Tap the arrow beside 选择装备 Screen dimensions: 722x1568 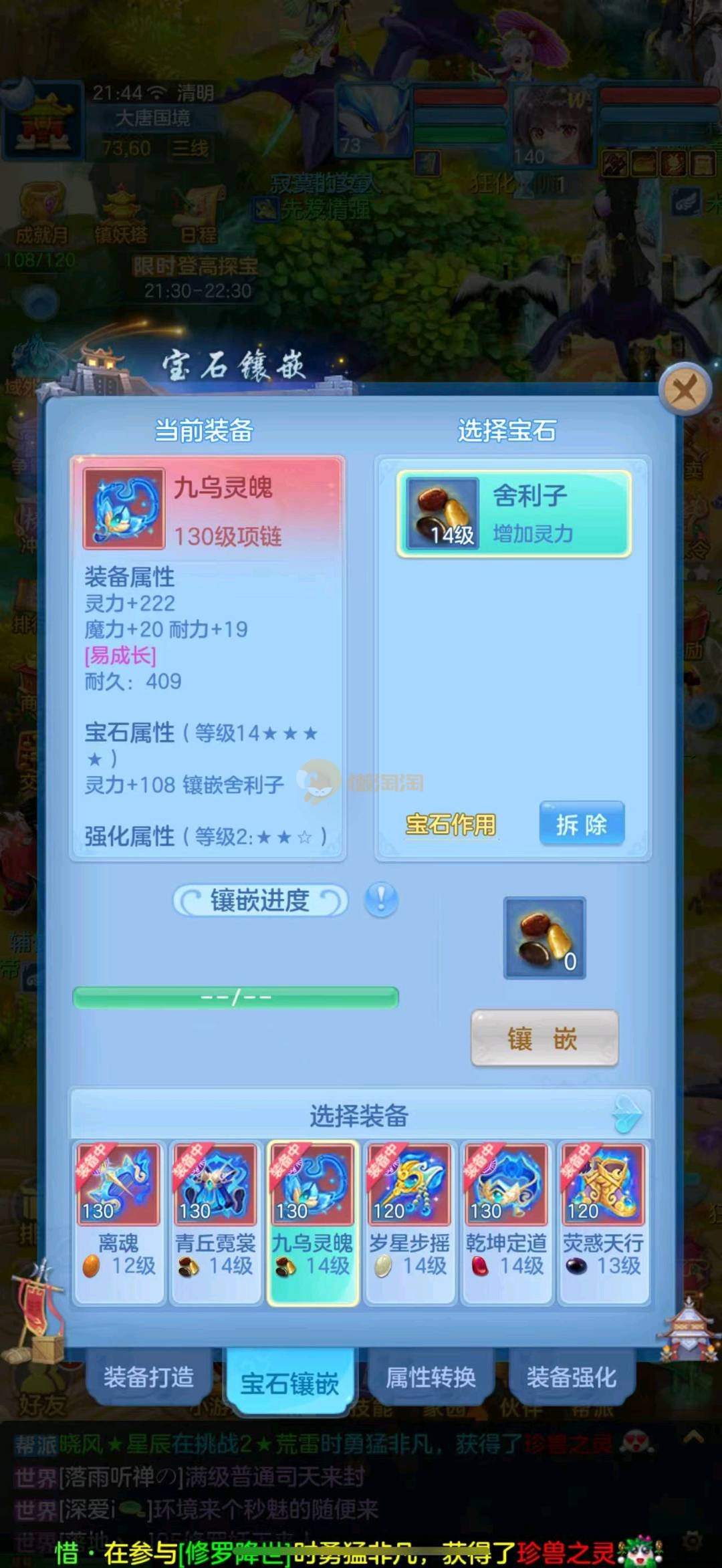click(627, 1114)
